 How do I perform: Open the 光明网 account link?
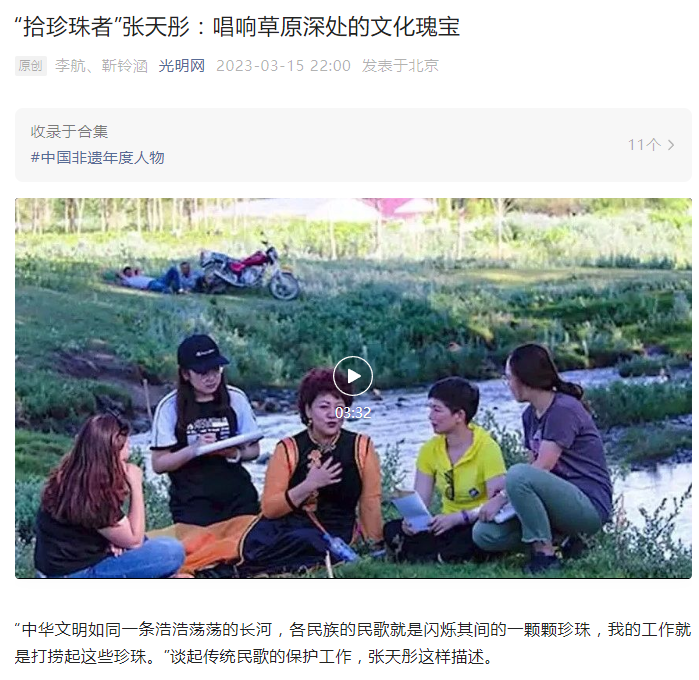tap(181, 66)
